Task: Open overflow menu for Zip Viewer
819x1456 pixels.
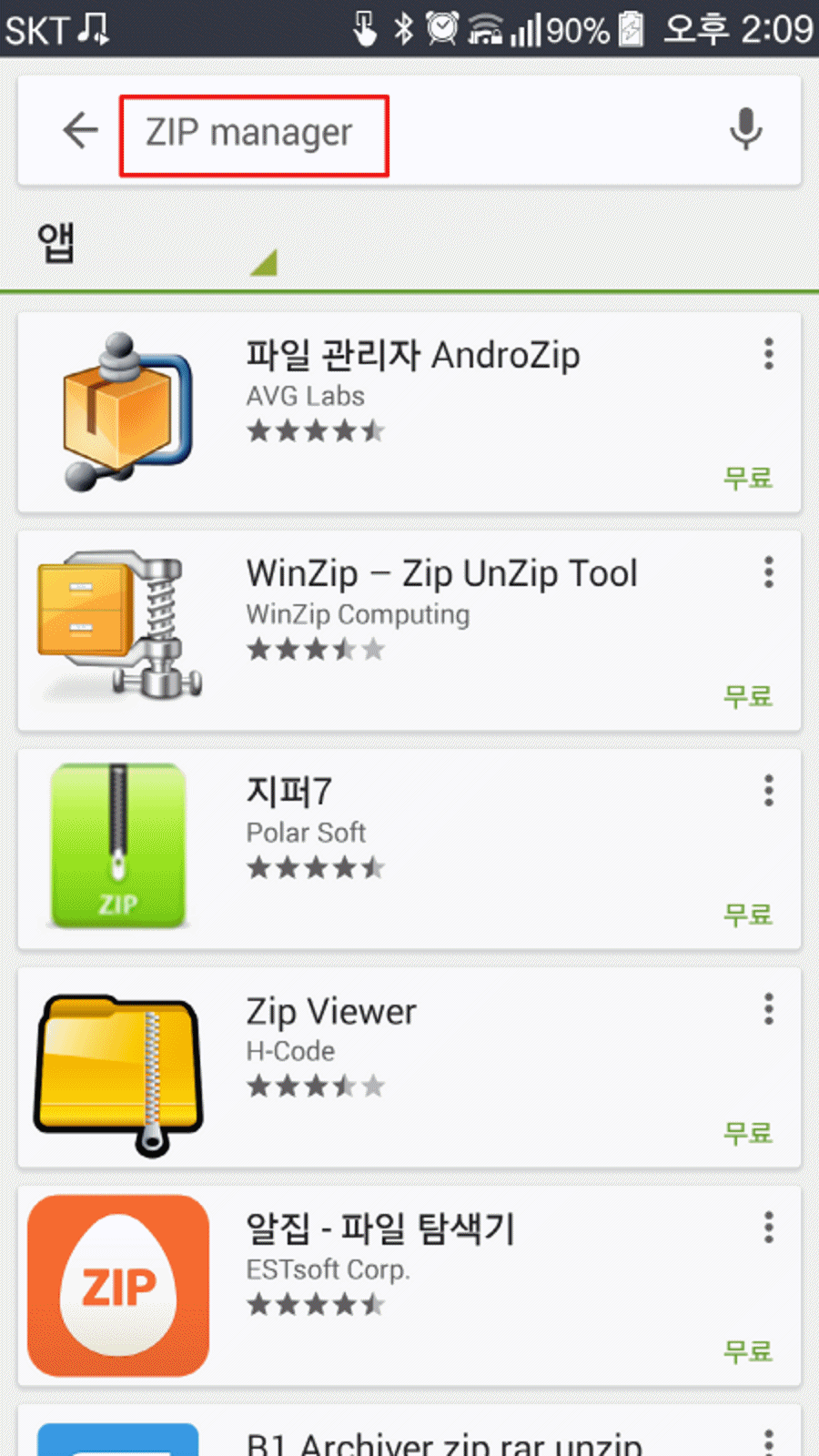Action: (x=769, y=1009)
